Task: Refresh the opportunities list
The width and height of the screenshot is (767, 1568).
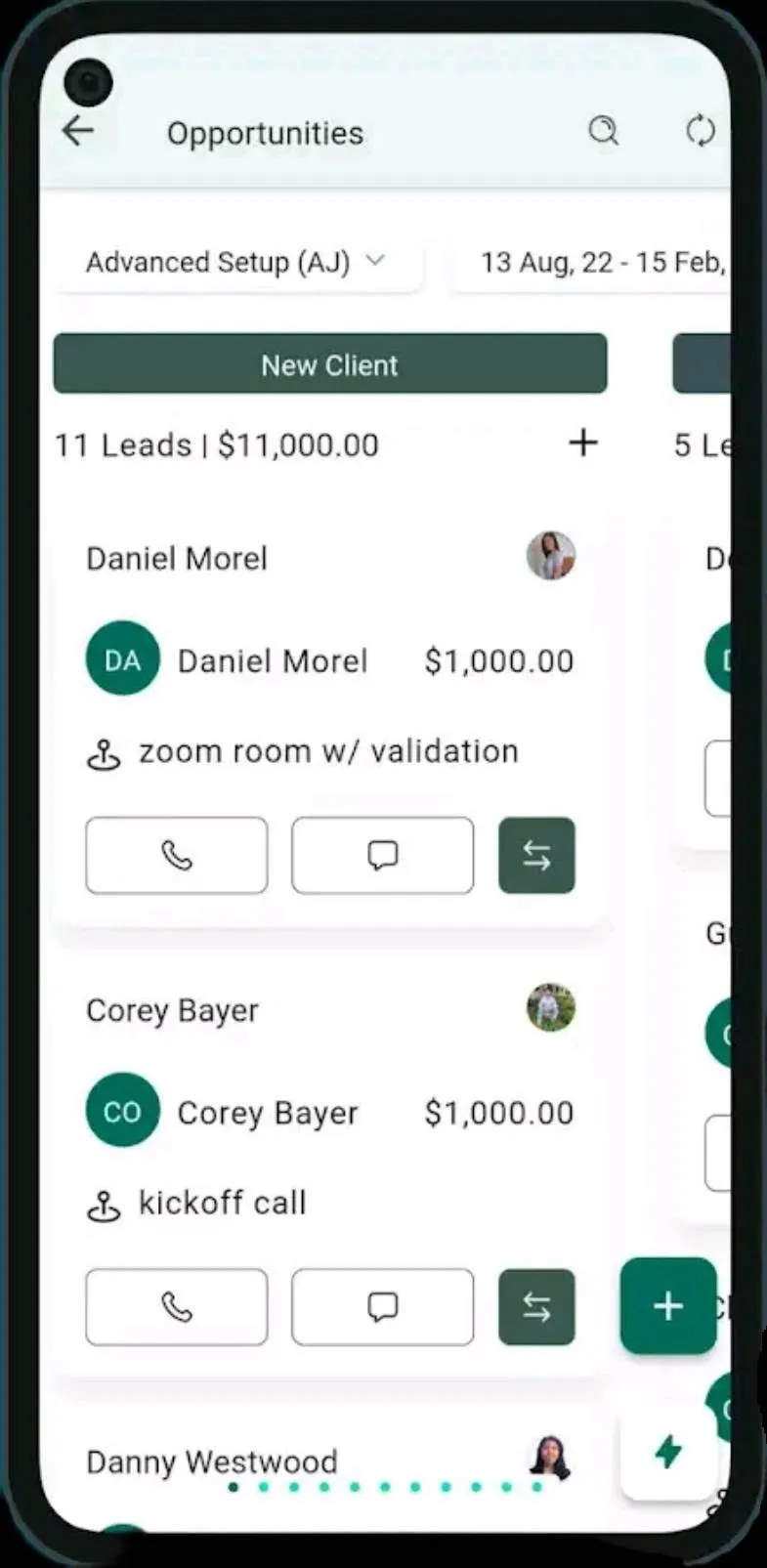Action: point(700,131)
